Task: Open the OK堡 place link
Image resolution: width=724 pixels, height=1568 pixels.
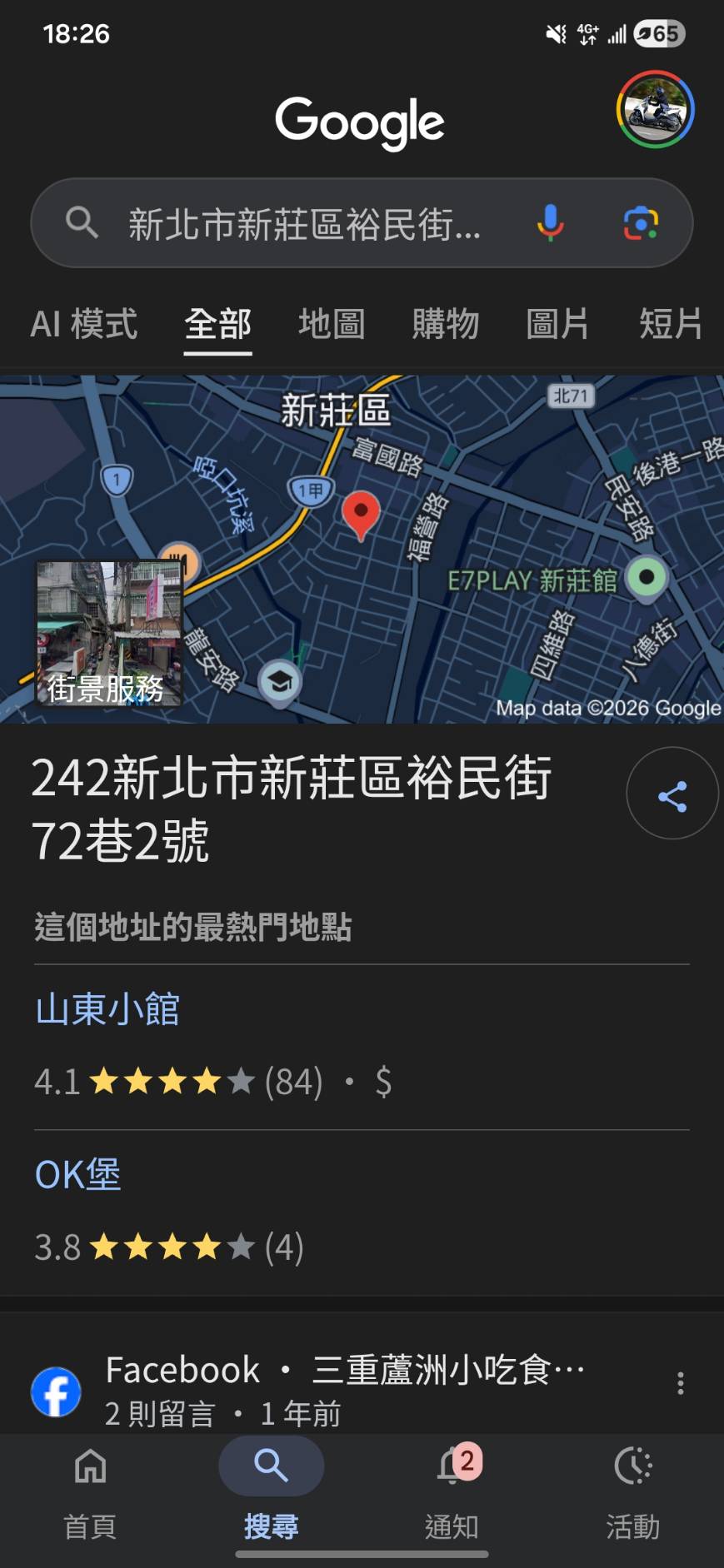Action: [x=78, y=1175]
